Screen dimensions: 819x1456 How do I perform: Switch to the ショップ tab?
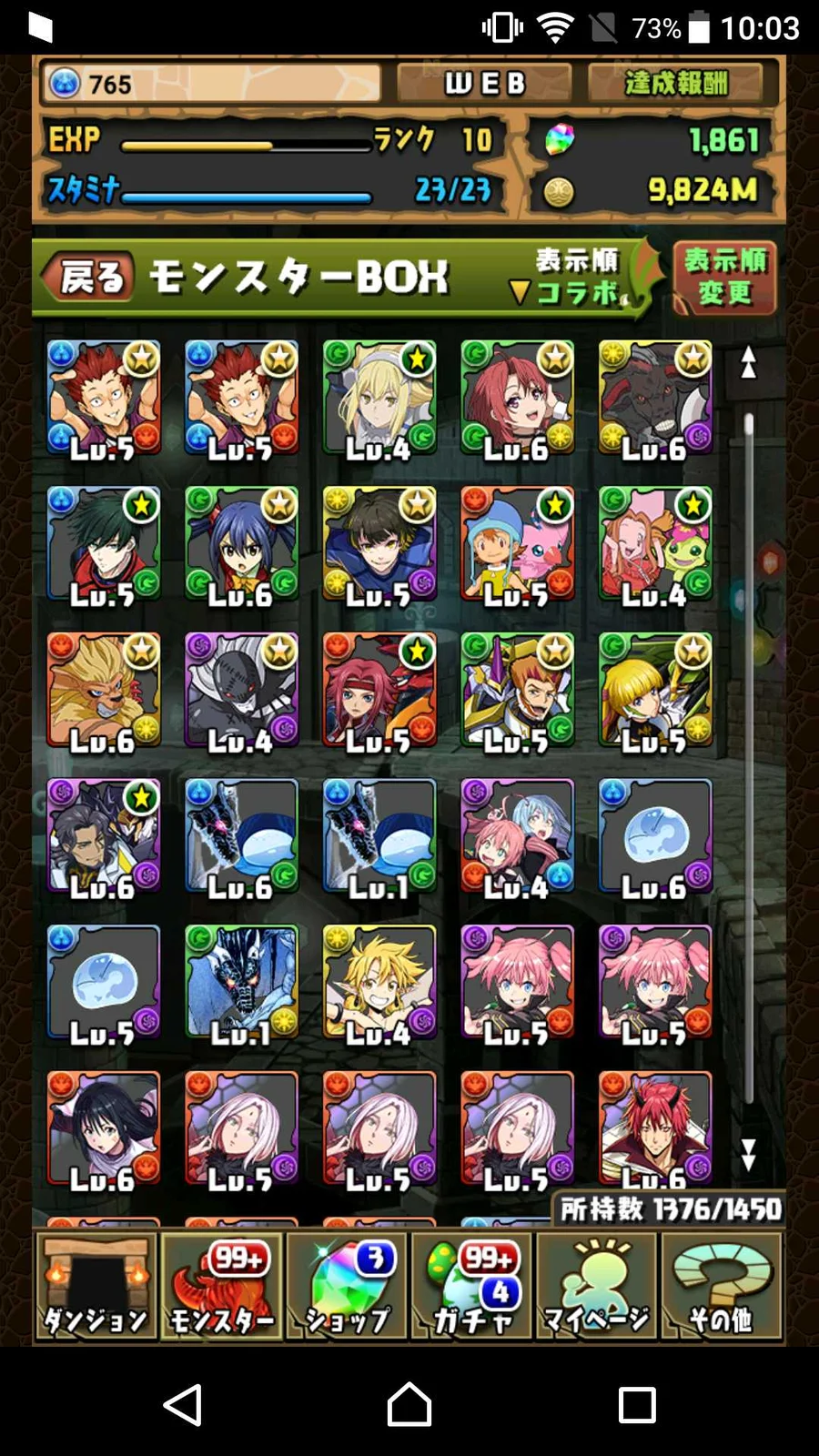(347, 1287)
